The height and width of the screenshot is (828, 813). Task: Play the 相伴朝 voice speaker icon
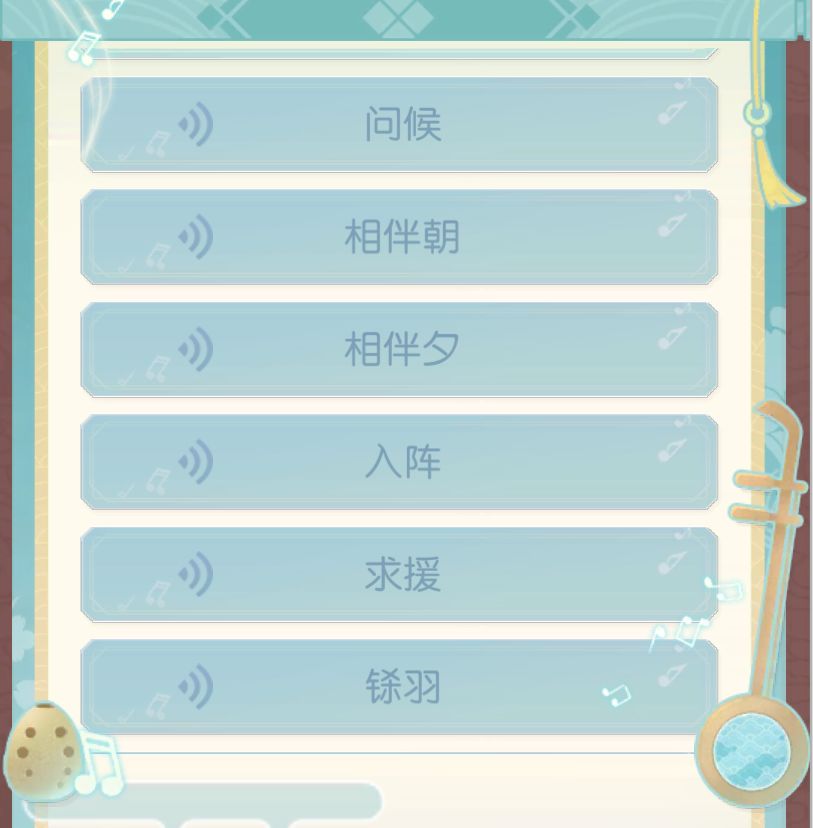[x=196, y=235]
